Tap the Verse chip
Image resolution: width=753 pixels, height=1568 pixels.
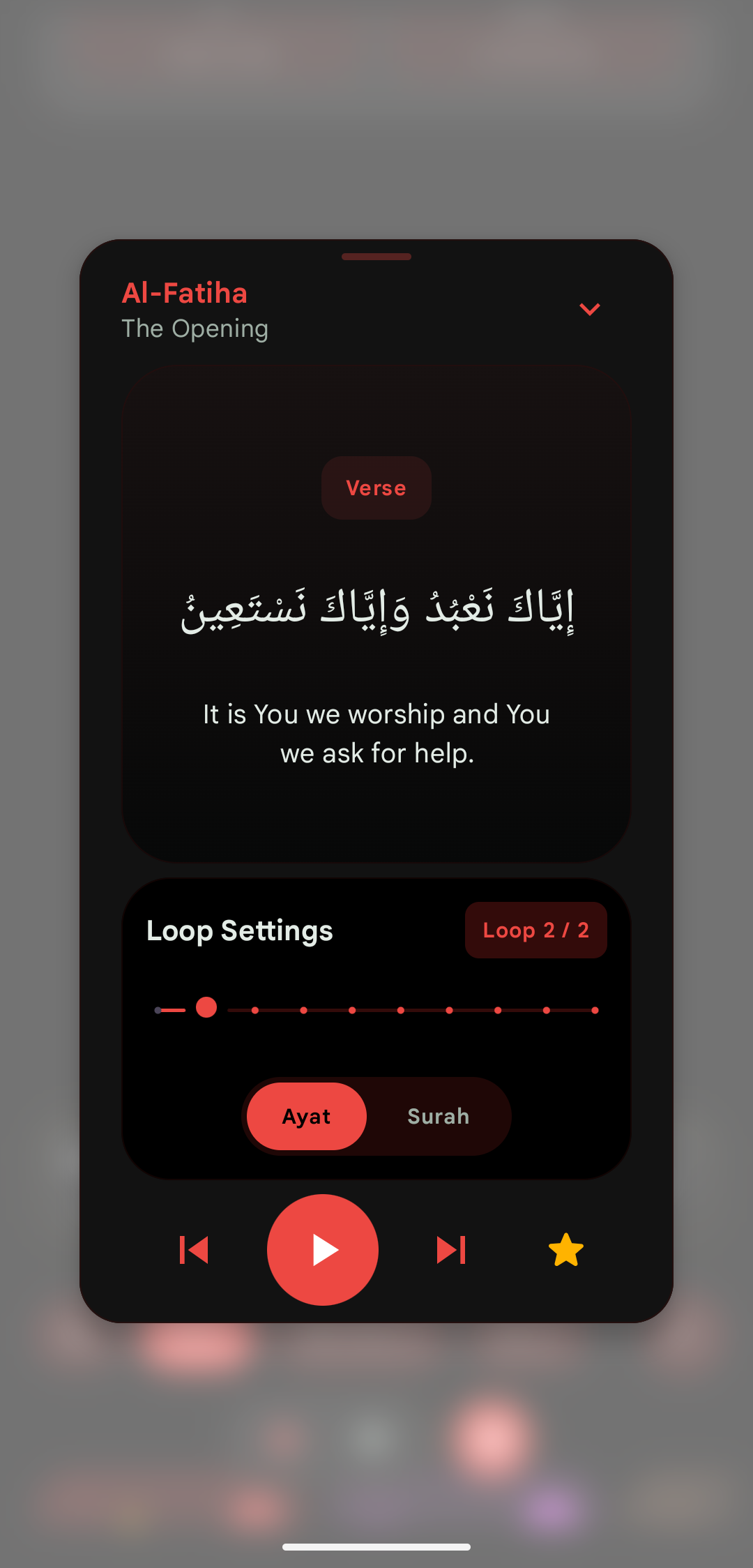[x=376, y=488]
